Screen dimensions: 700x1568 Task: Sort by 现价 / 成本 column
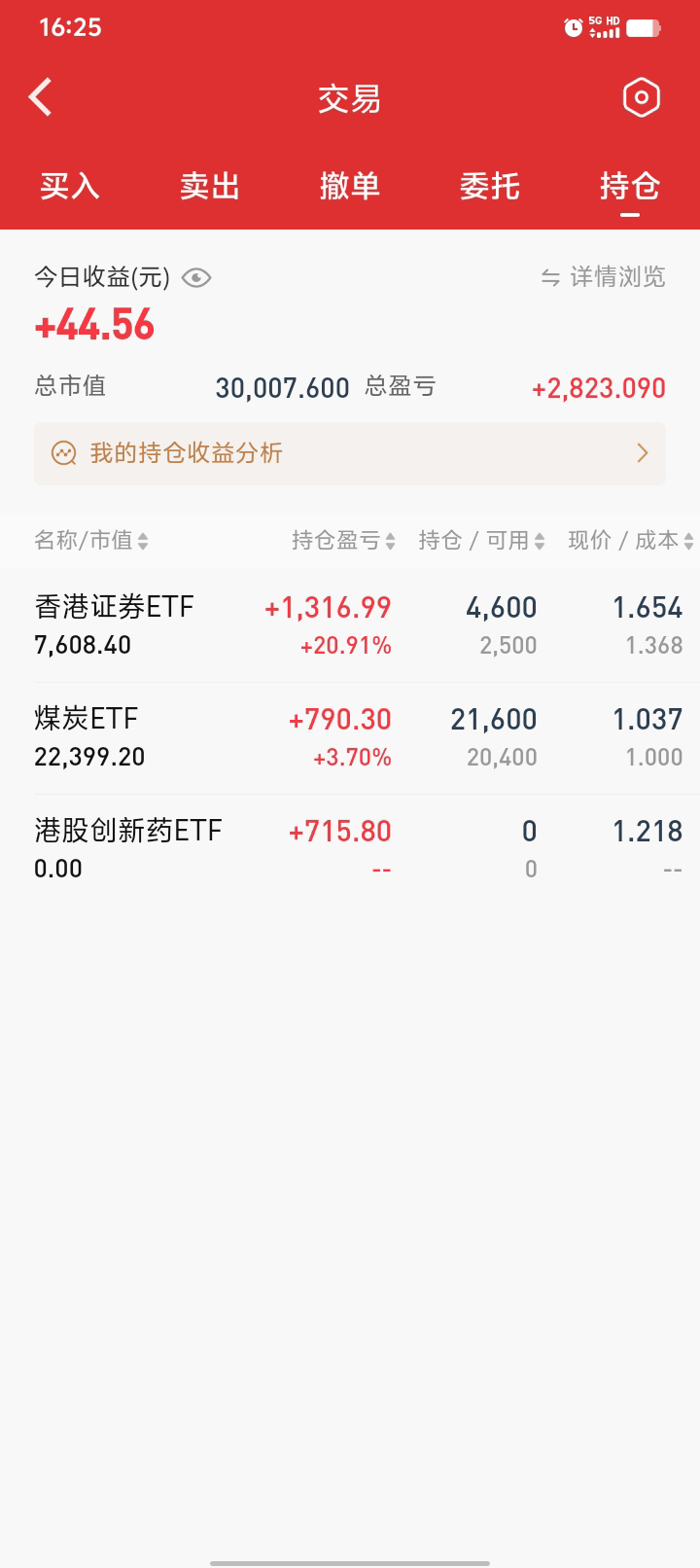click(630, 541)
